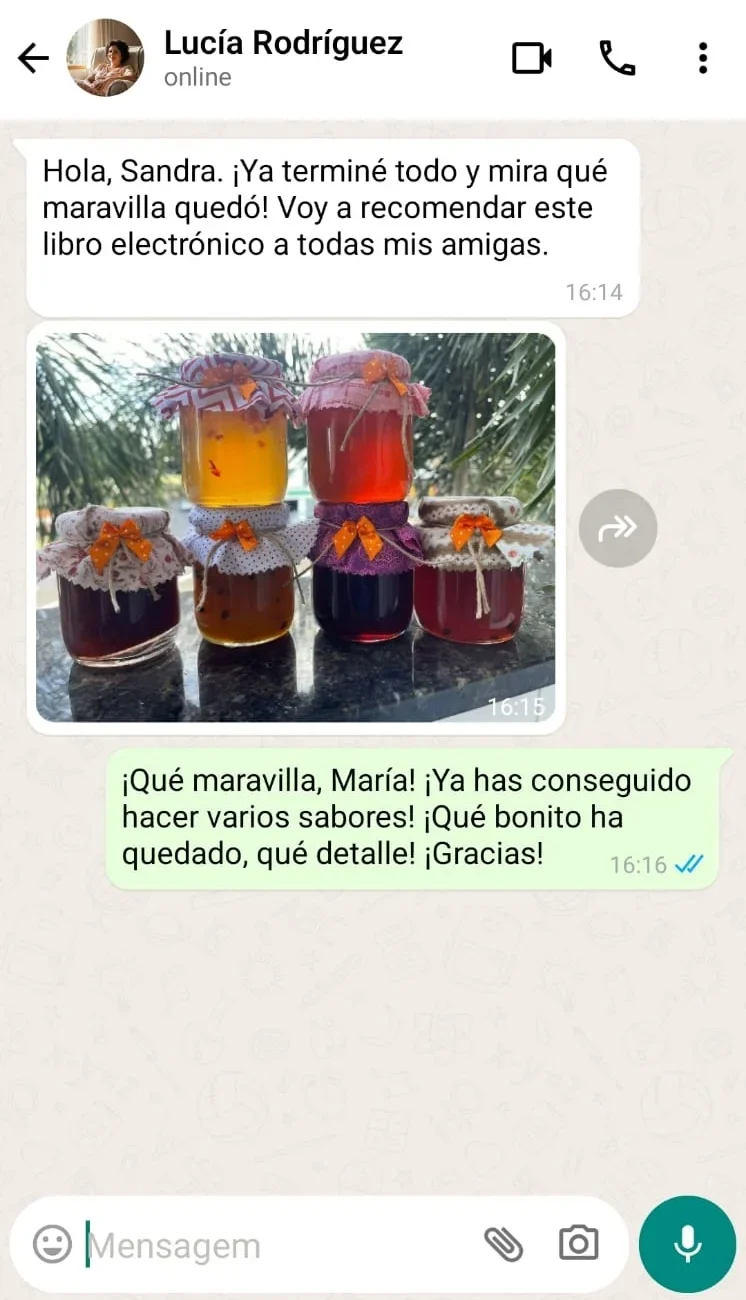Forward the jam jars photo
Viewport: 746px width, 1300px height.
[618, 528]
